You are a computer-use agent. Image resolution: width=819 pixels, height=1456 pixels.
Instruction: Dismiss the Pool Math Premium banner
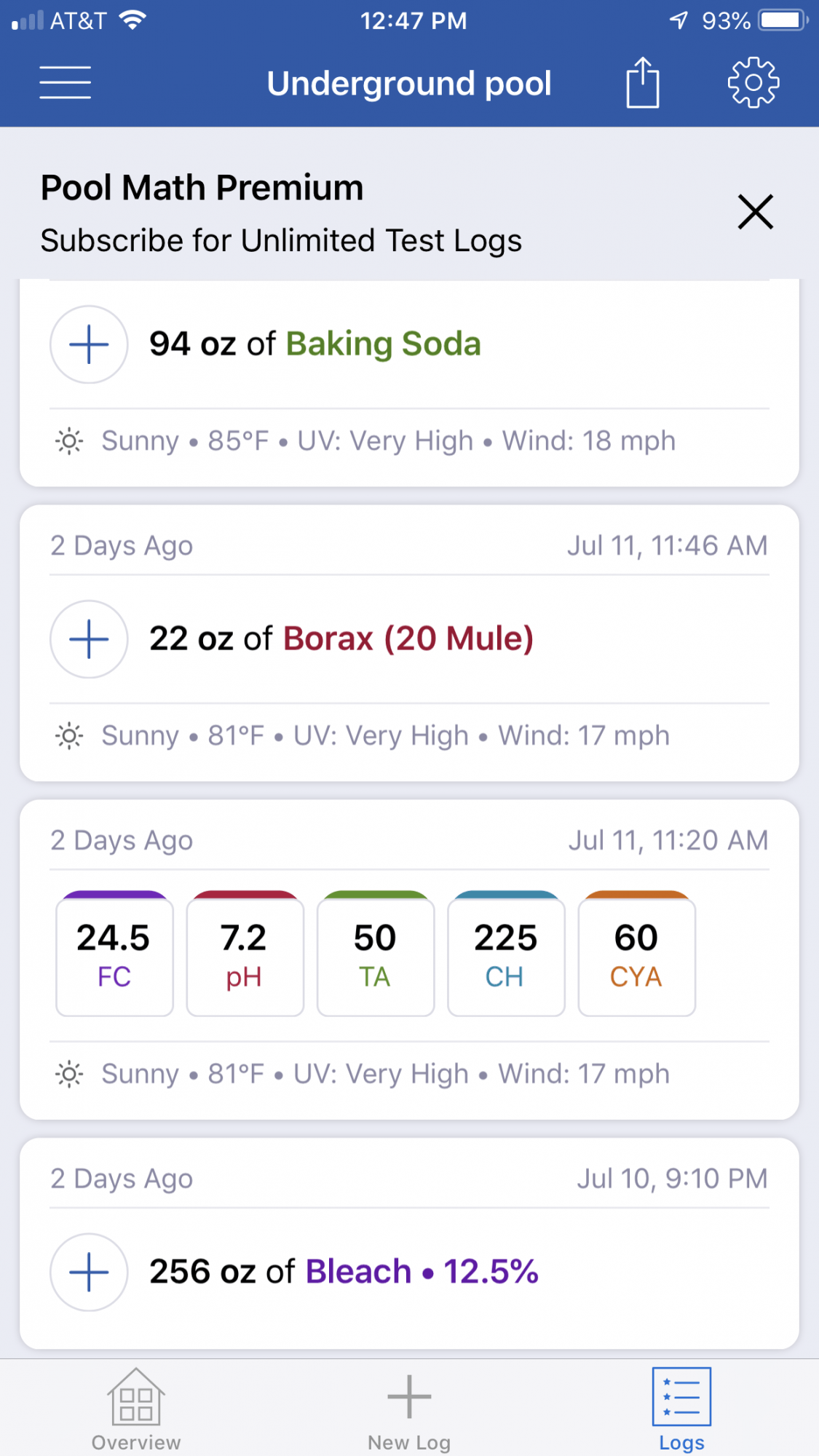click(x=756, y=212)
